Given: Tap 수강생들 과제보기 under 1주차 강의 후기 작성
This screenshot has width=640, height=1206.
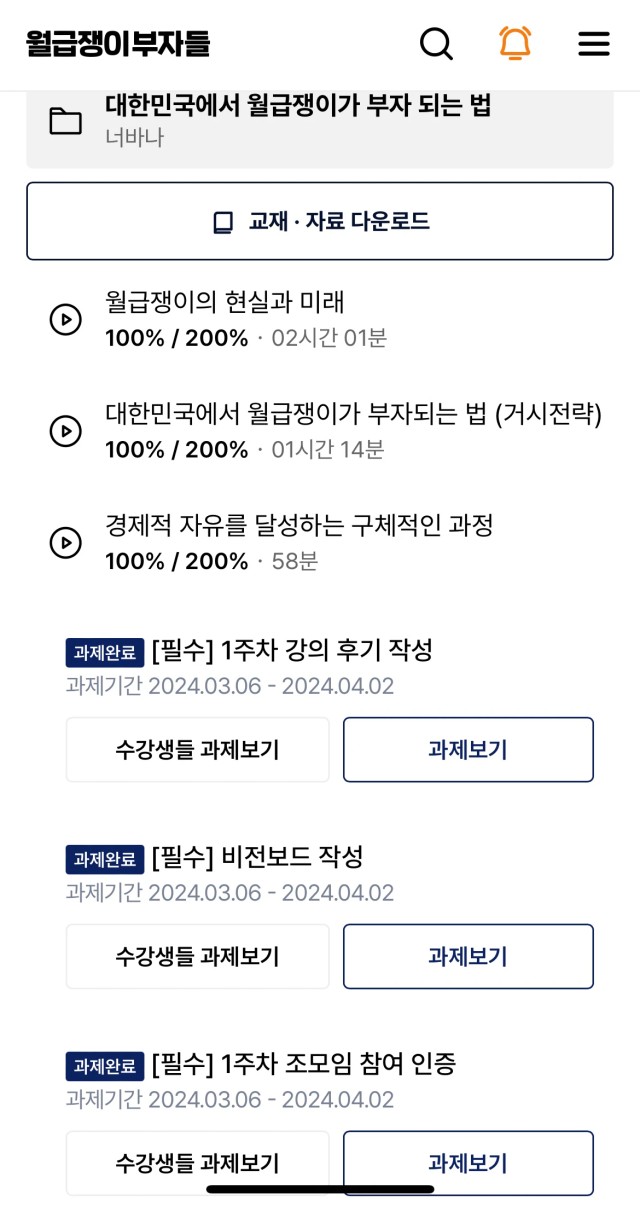Looking at the screenshot, I should click(x=197, y=749).
